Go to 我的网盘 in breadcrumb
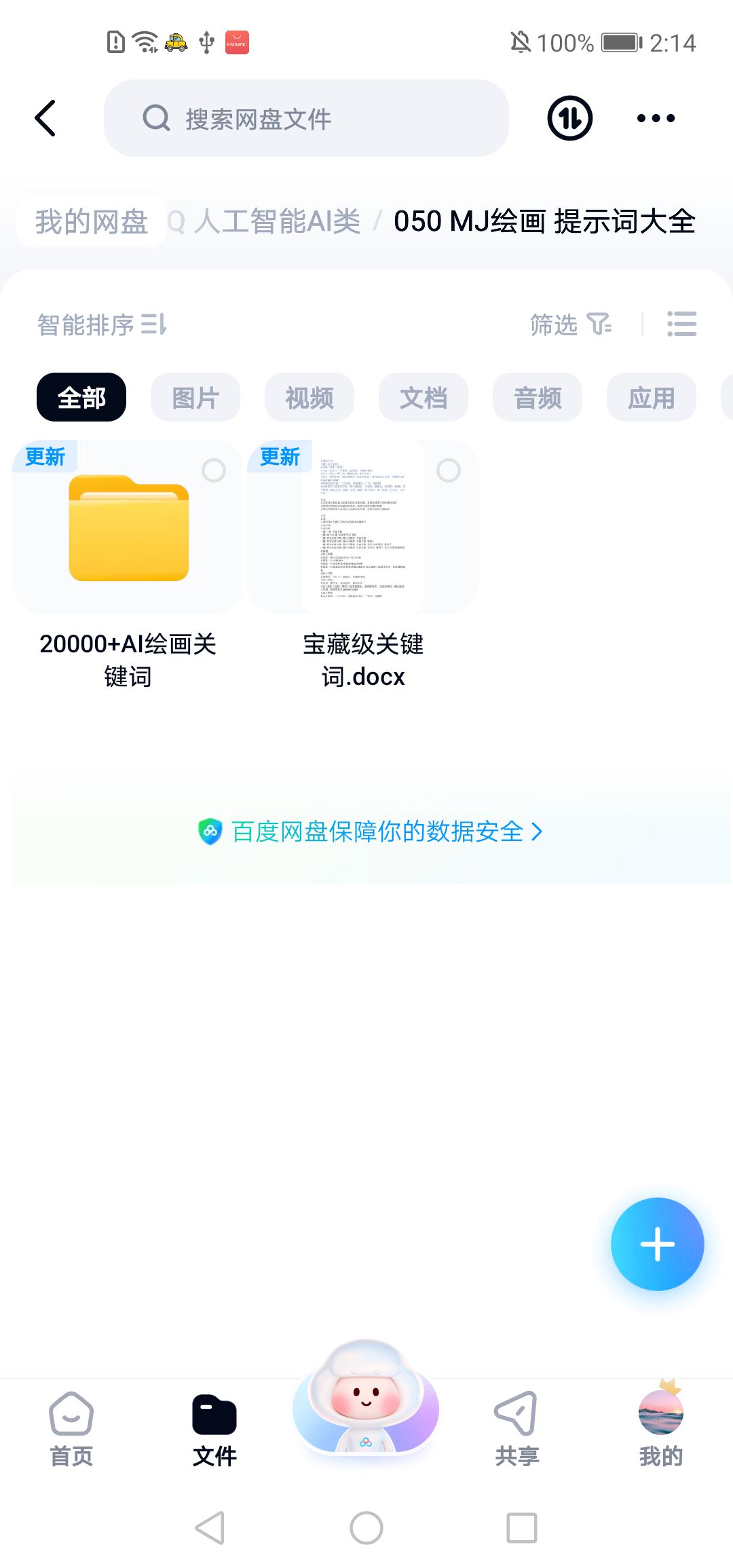The height and width of the screenshot is (1568, 733). click(92, 222)
